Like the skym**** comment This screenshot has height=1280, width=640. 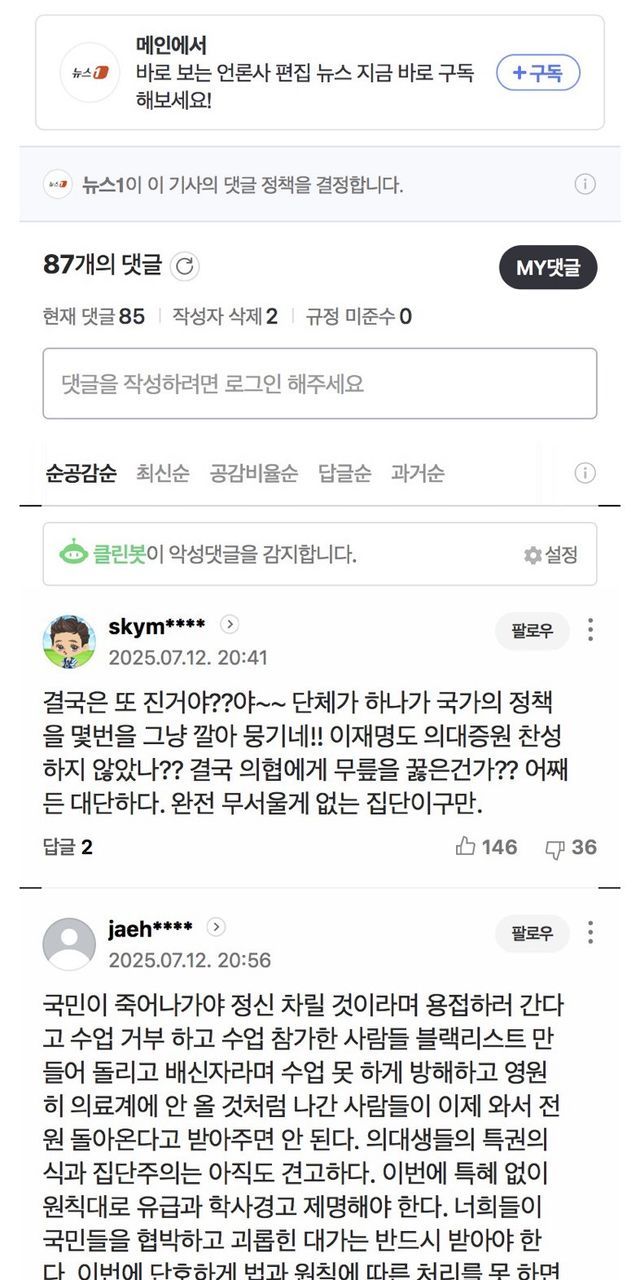pos(487,847)
